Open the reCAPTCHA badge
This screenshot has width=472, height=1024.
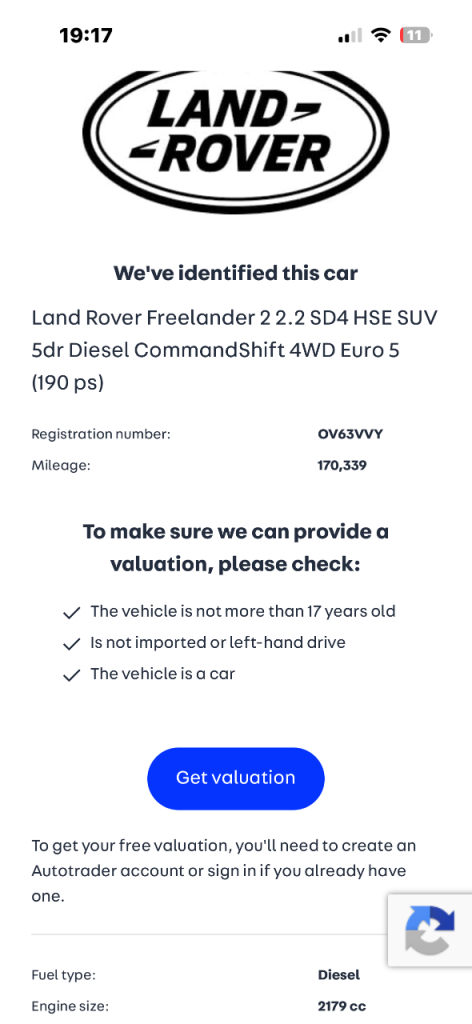tap(430, 930)
